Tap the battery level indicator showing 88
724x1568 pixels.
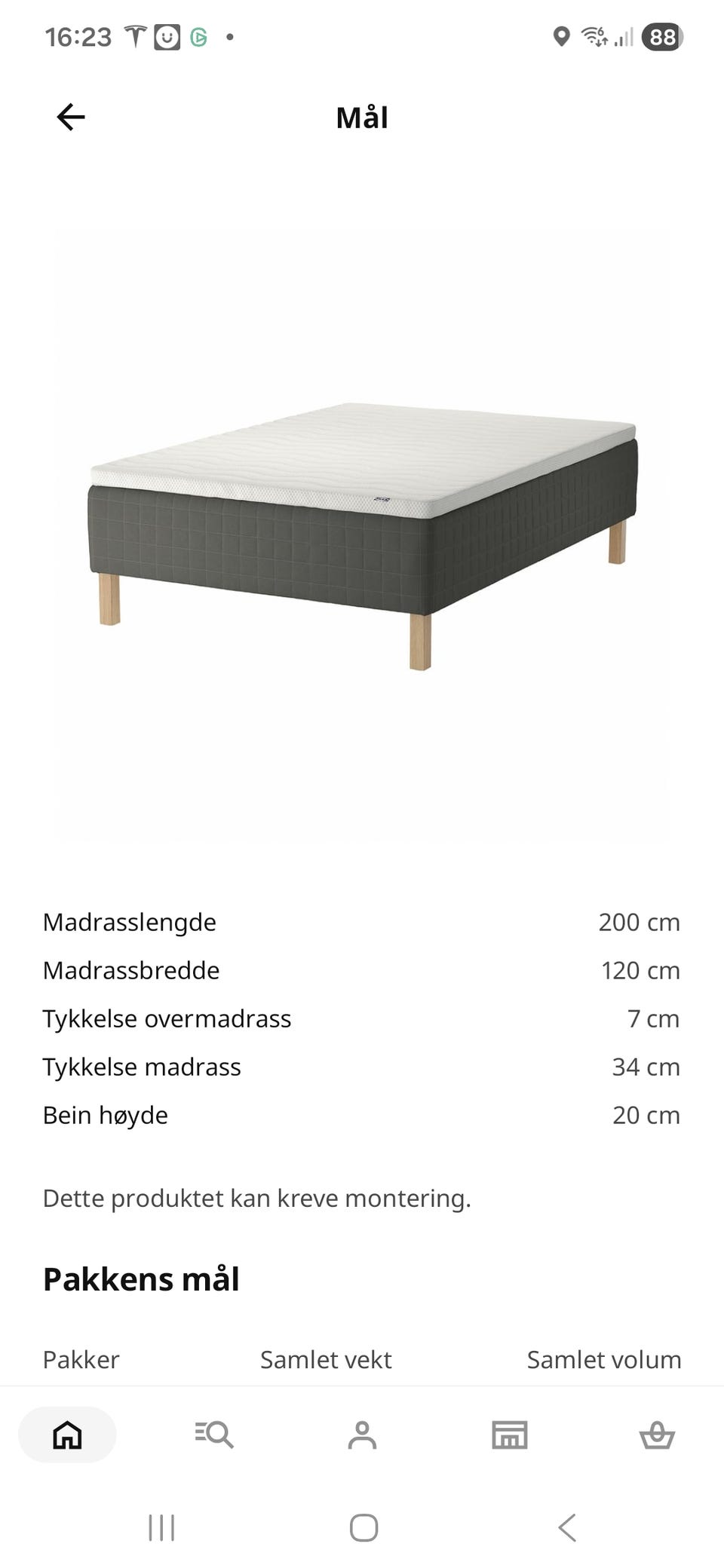pos(661,37)
